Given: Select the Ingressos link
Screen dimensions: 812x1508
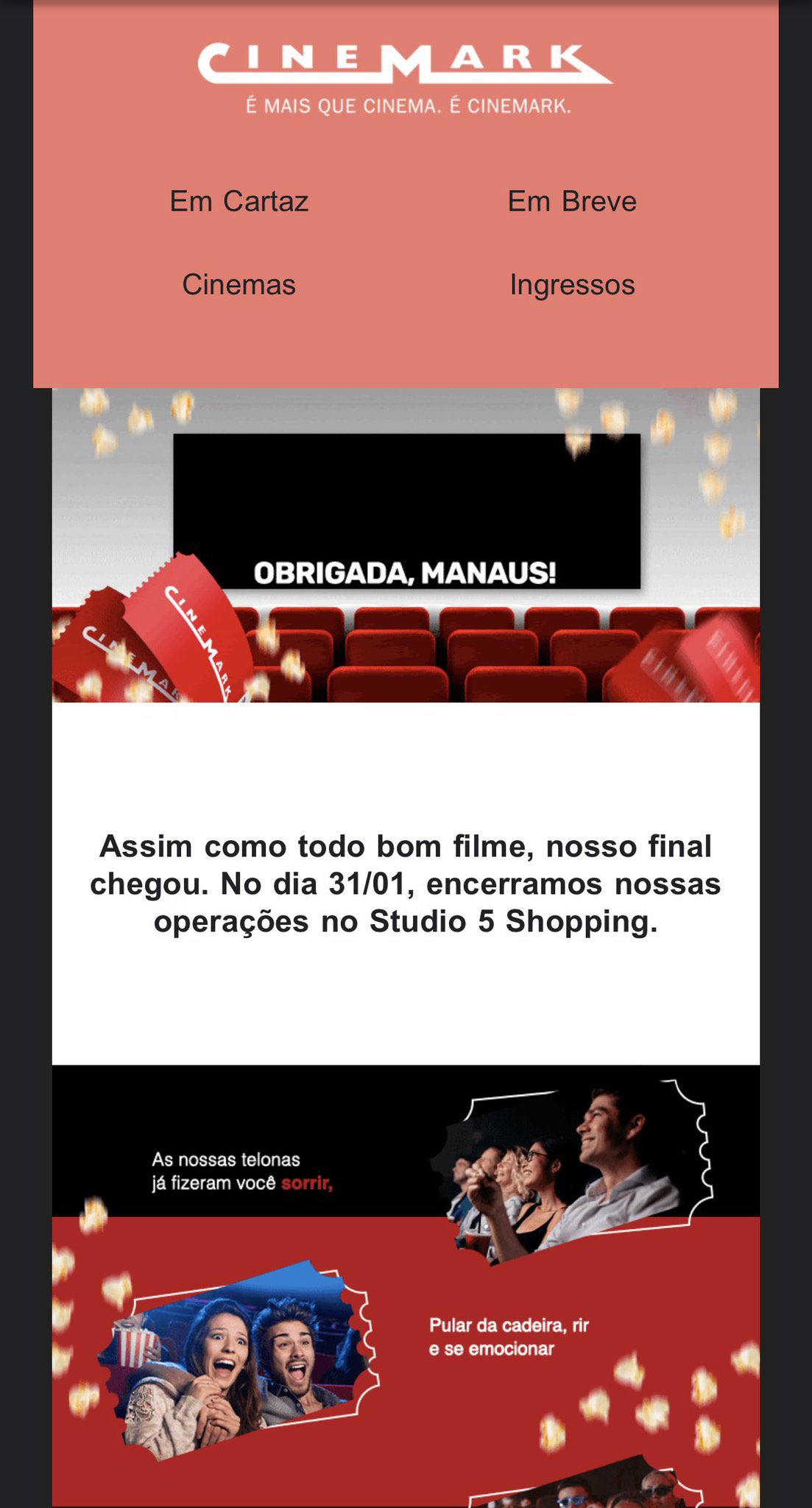Looking at the screenshot, I should coord(572,285).
